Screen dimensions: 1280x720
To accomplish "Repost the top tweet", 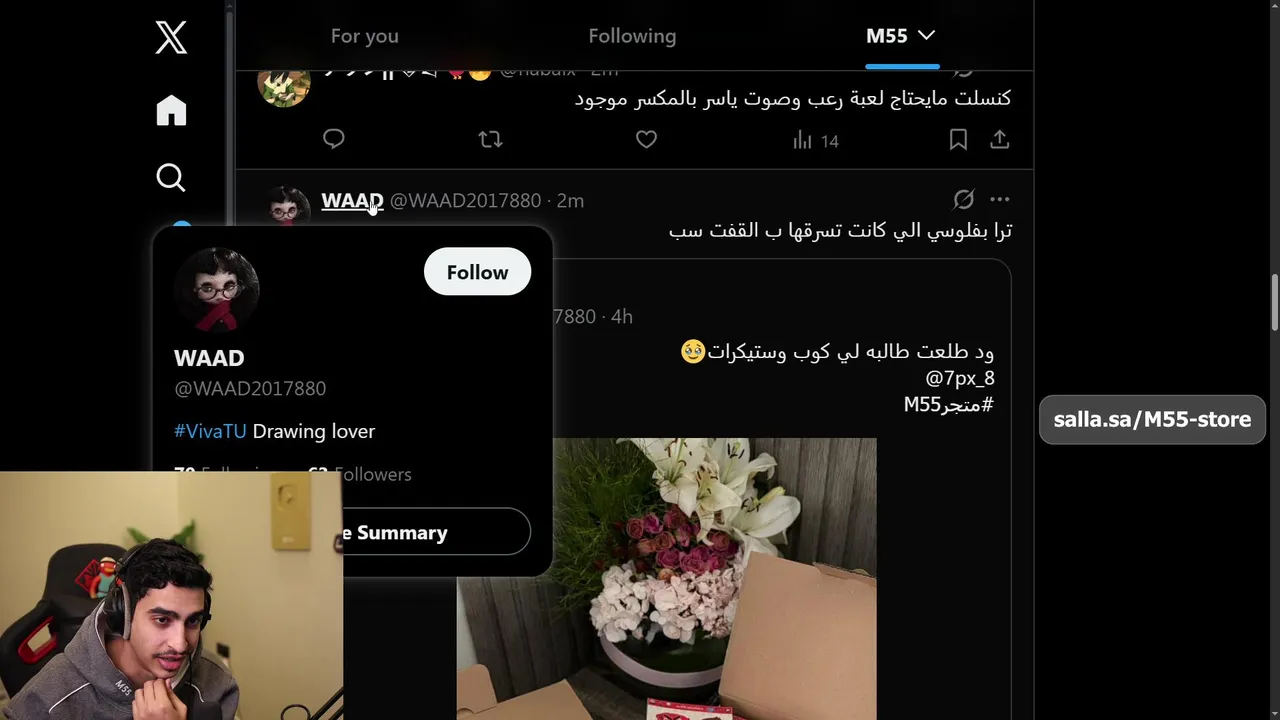I will click(490, 140).
